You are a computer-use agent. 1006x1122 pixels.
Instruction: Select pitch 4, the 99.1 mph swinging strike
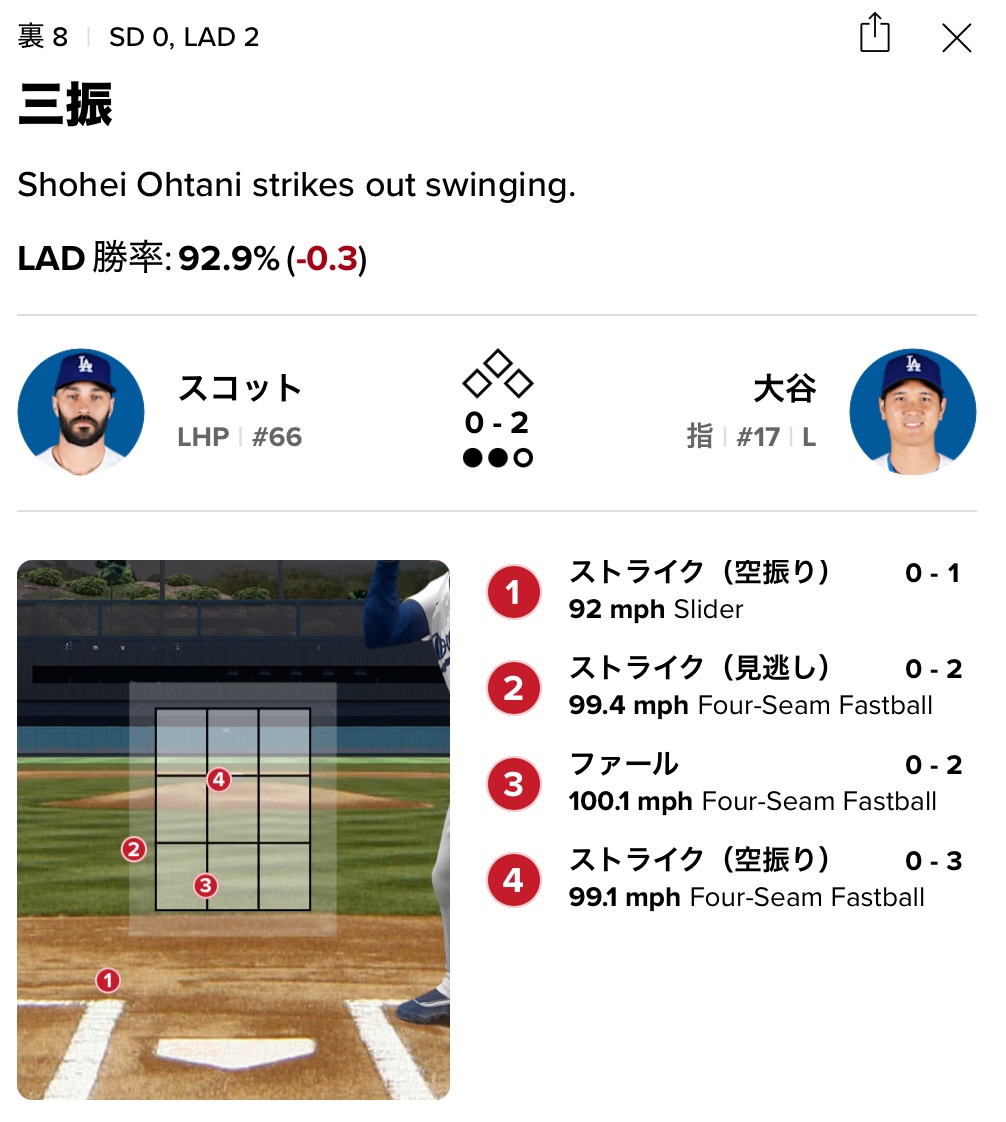[x=724, y=879]
